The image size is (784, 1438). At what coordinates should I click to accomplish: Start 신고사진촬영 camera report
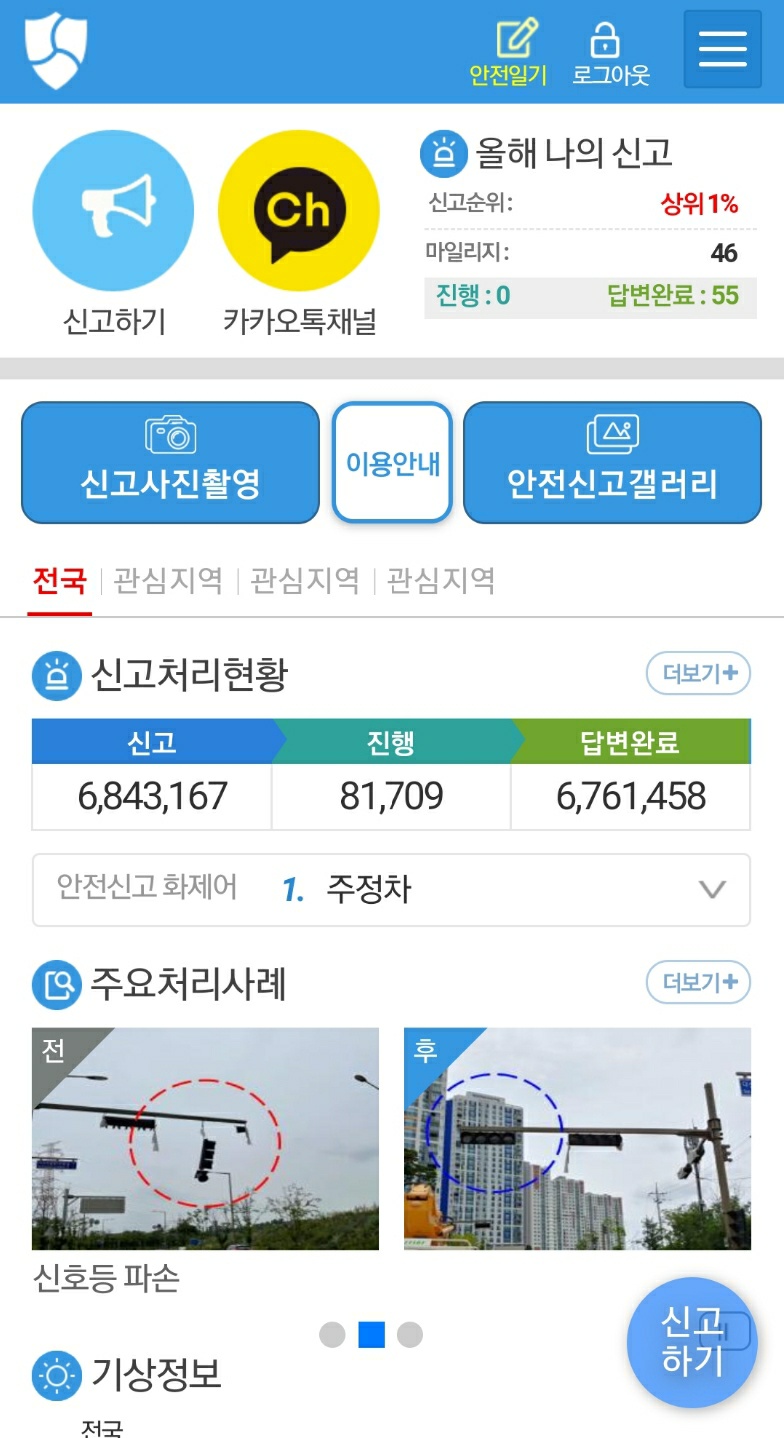[170, 463]
